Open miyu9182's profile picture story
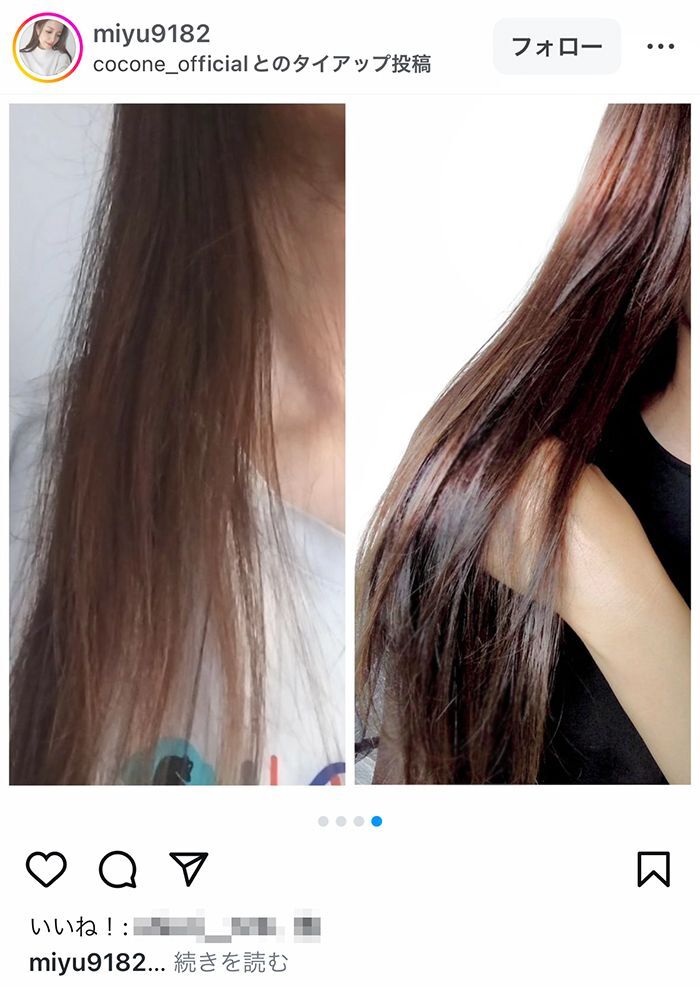 point(47,47)
